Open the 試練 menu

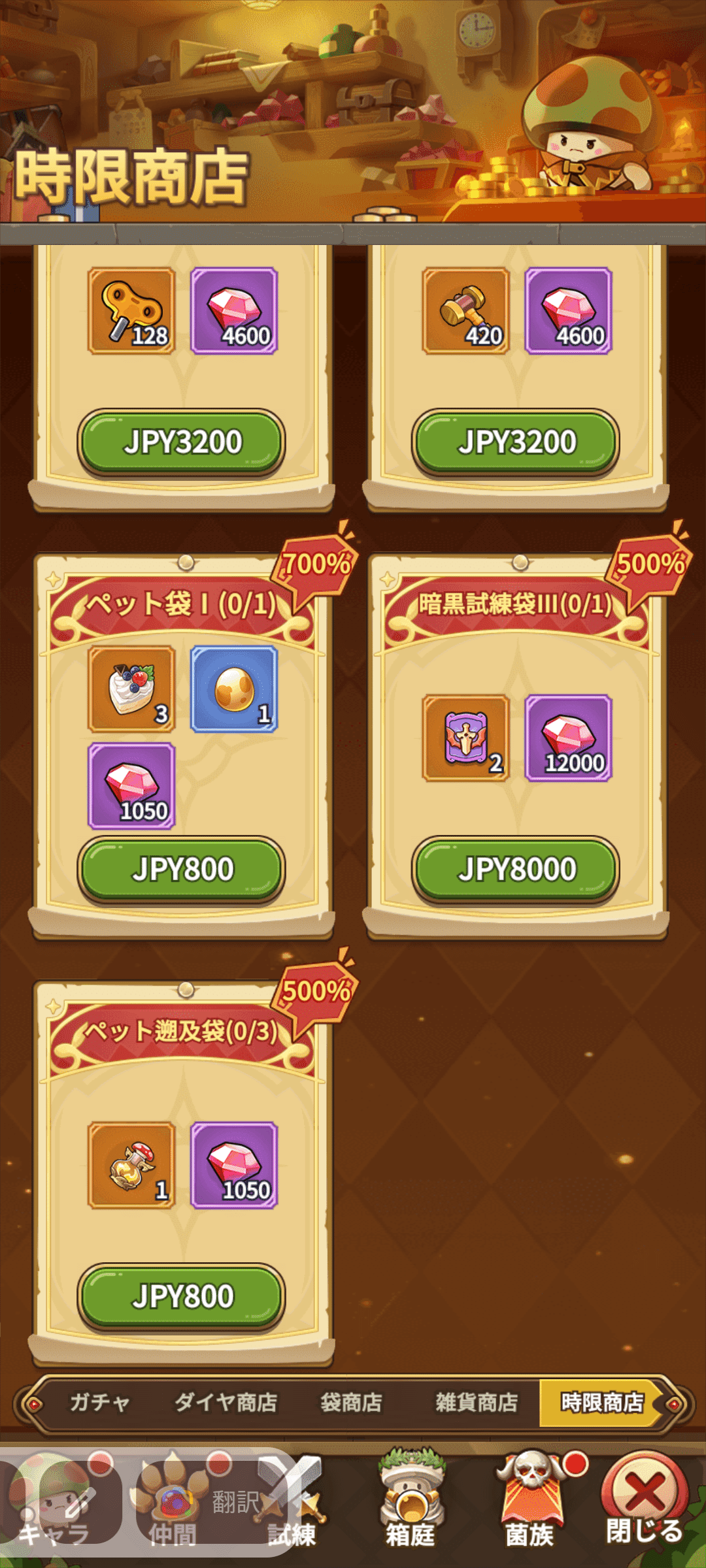(292, 1509)
